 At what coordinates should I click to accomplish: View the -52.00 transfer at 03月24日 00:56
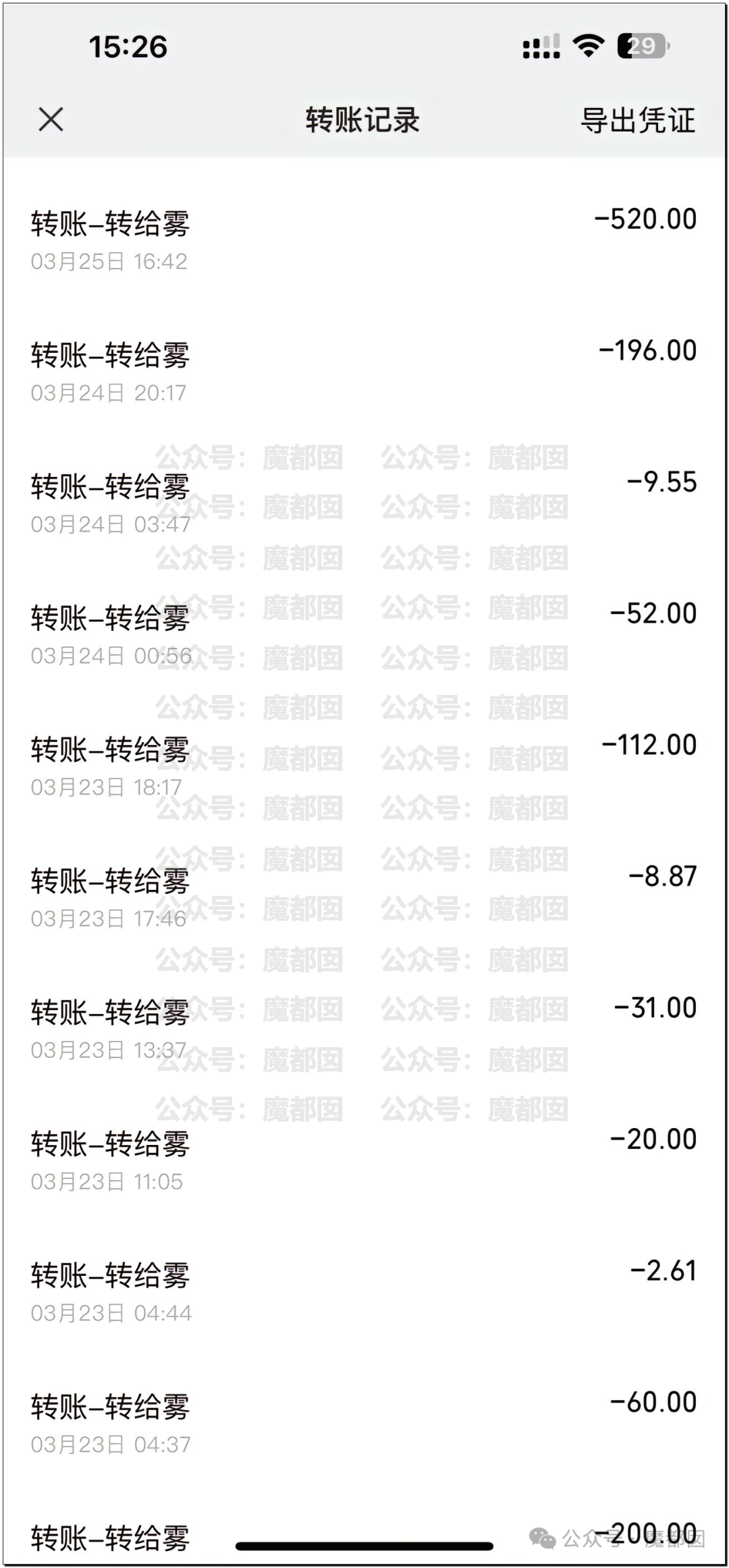point(363,634)
